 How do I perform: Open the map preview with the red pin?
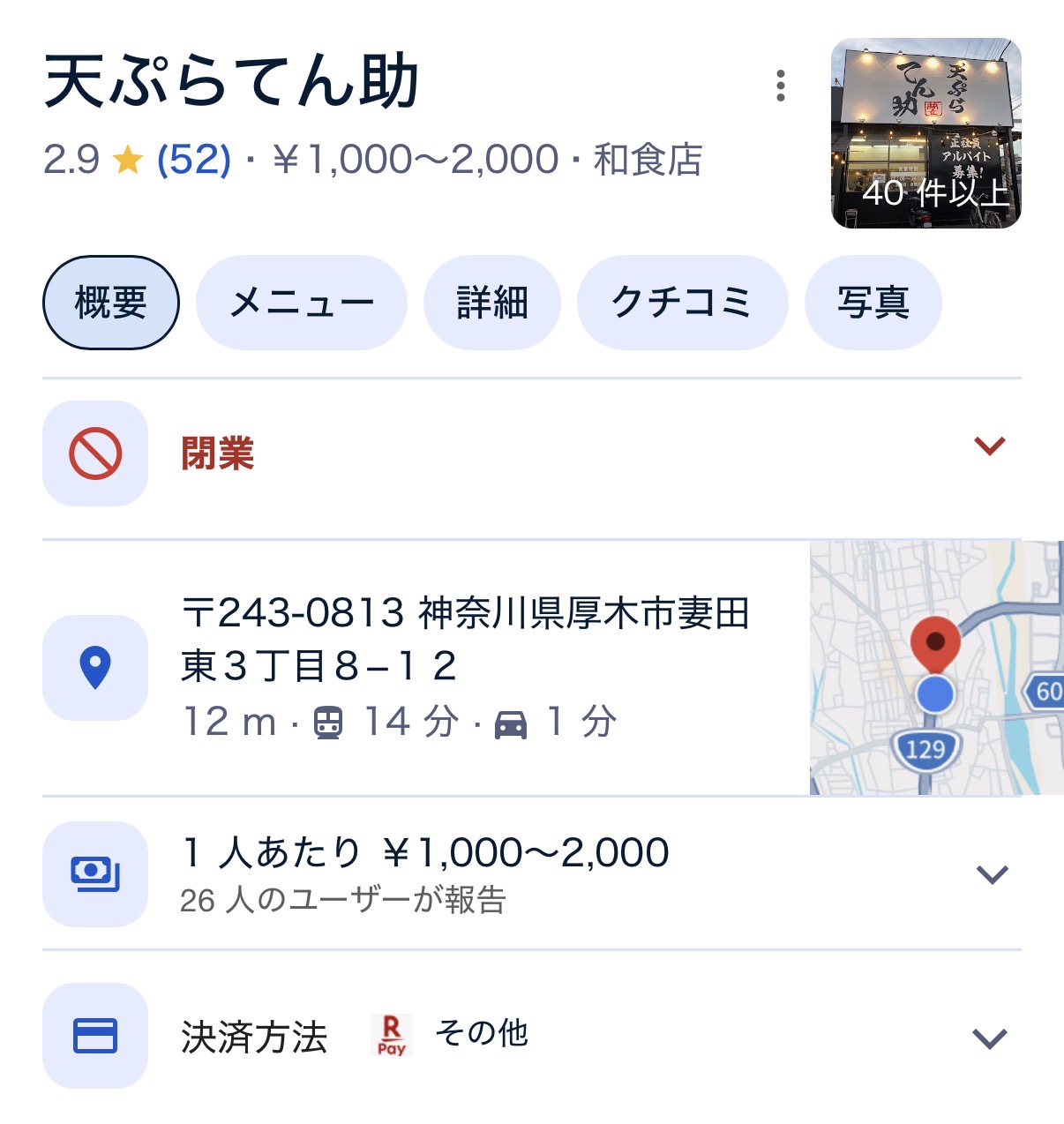point(937,668)
